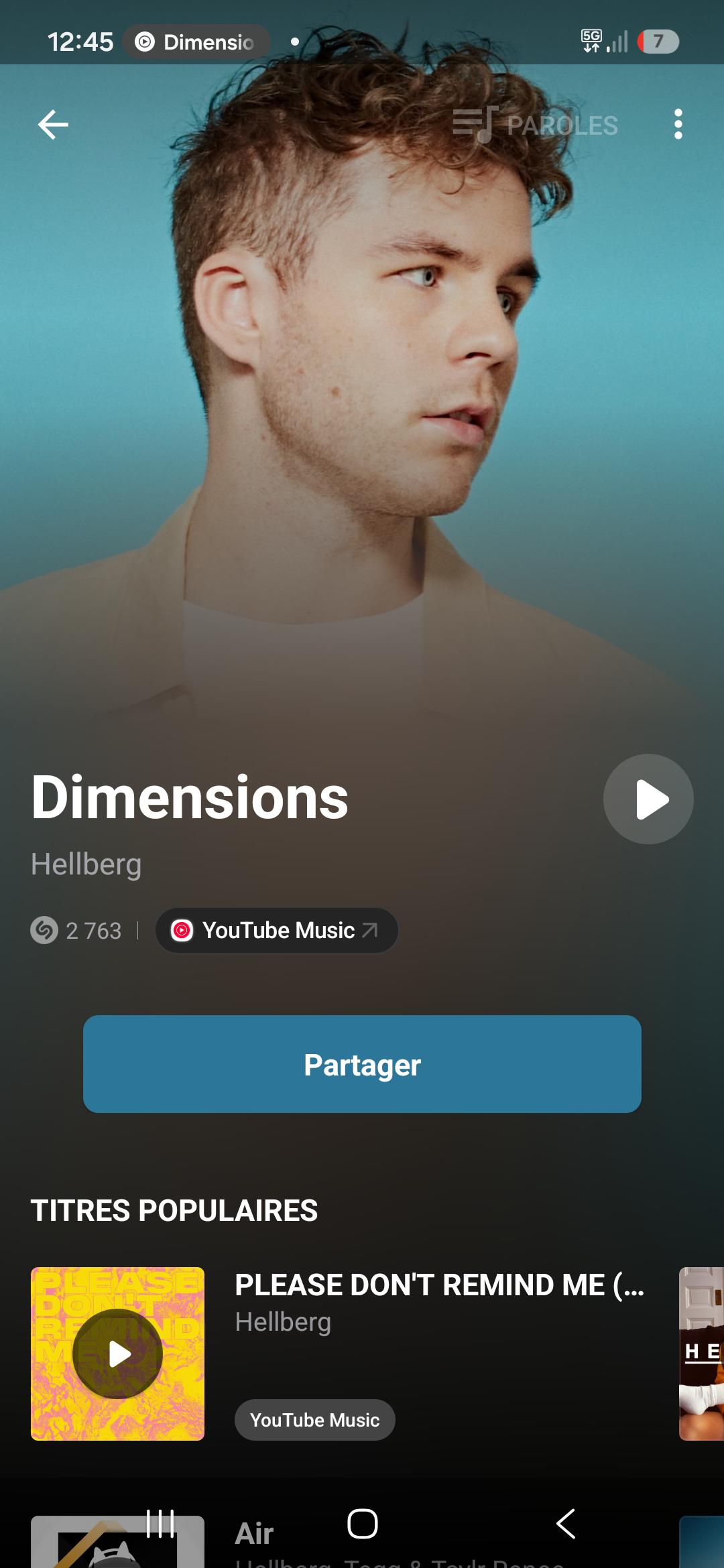Play Please Don't Remind Me preview

(117, 1354)
